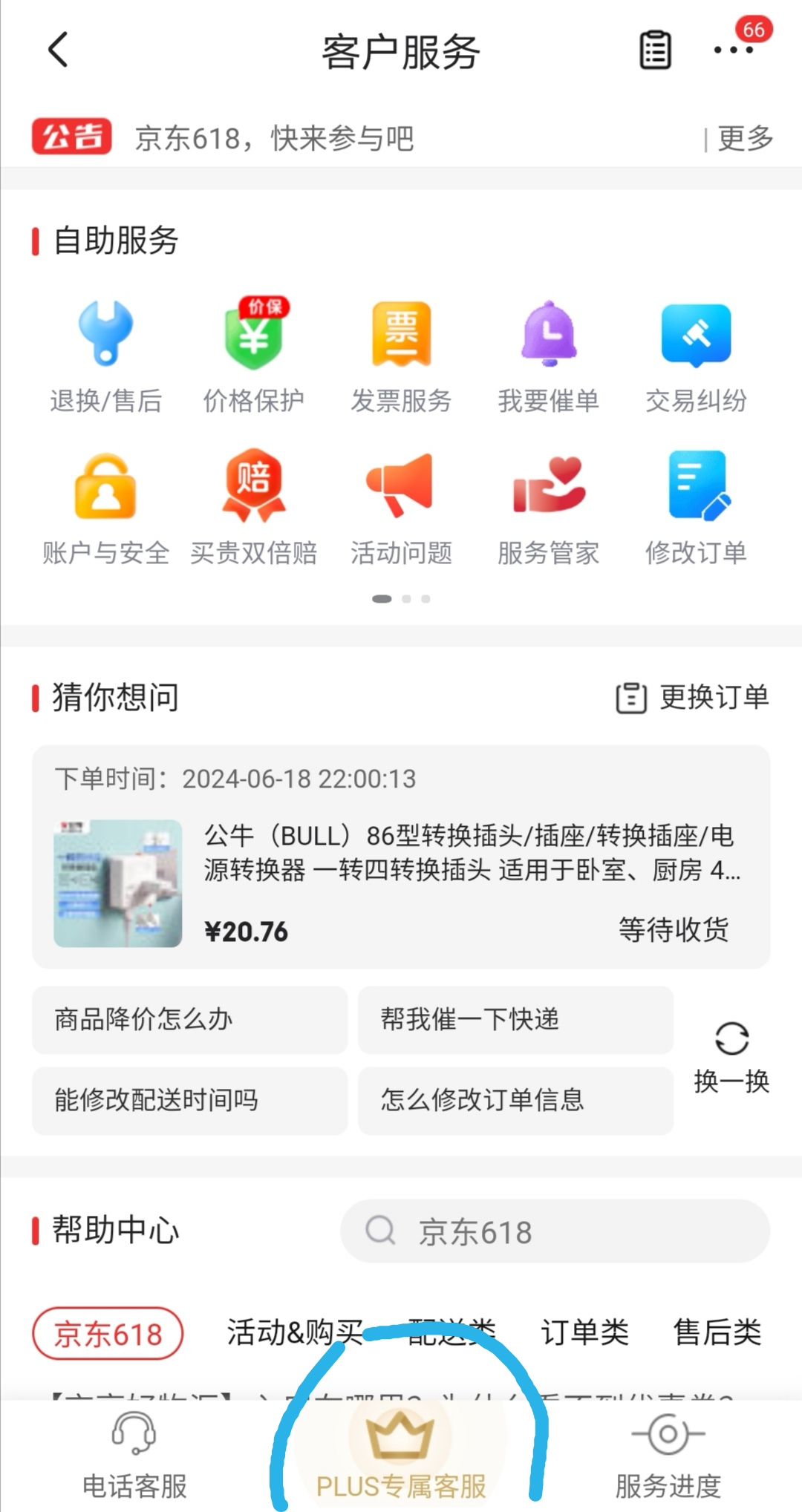The height and width of the screenshot is (1512, 802).
Task: Open PLUS专属客服
Action: click(x=401, y=1456)
